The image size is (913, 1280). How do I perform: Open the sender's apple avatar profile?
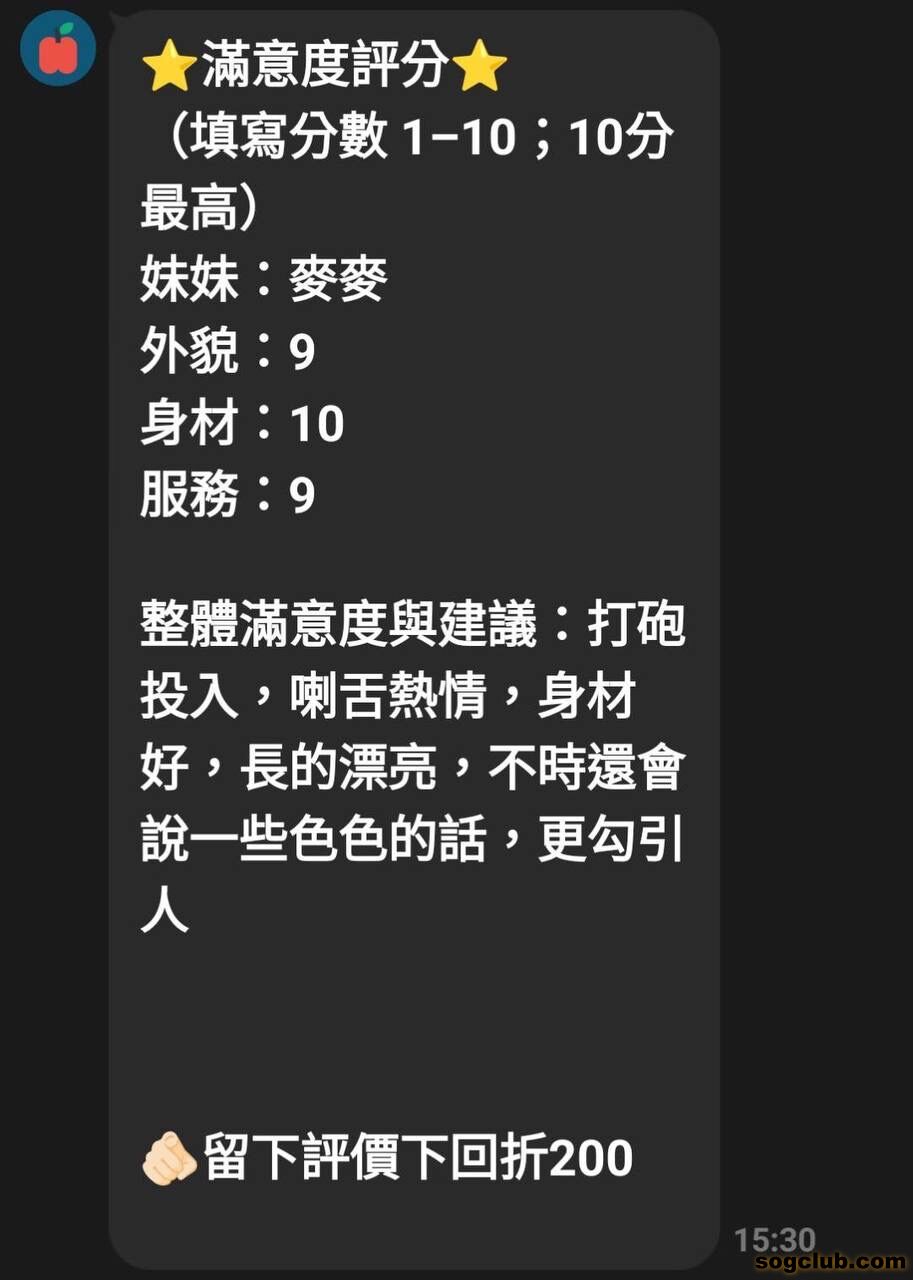pos(58,48)
